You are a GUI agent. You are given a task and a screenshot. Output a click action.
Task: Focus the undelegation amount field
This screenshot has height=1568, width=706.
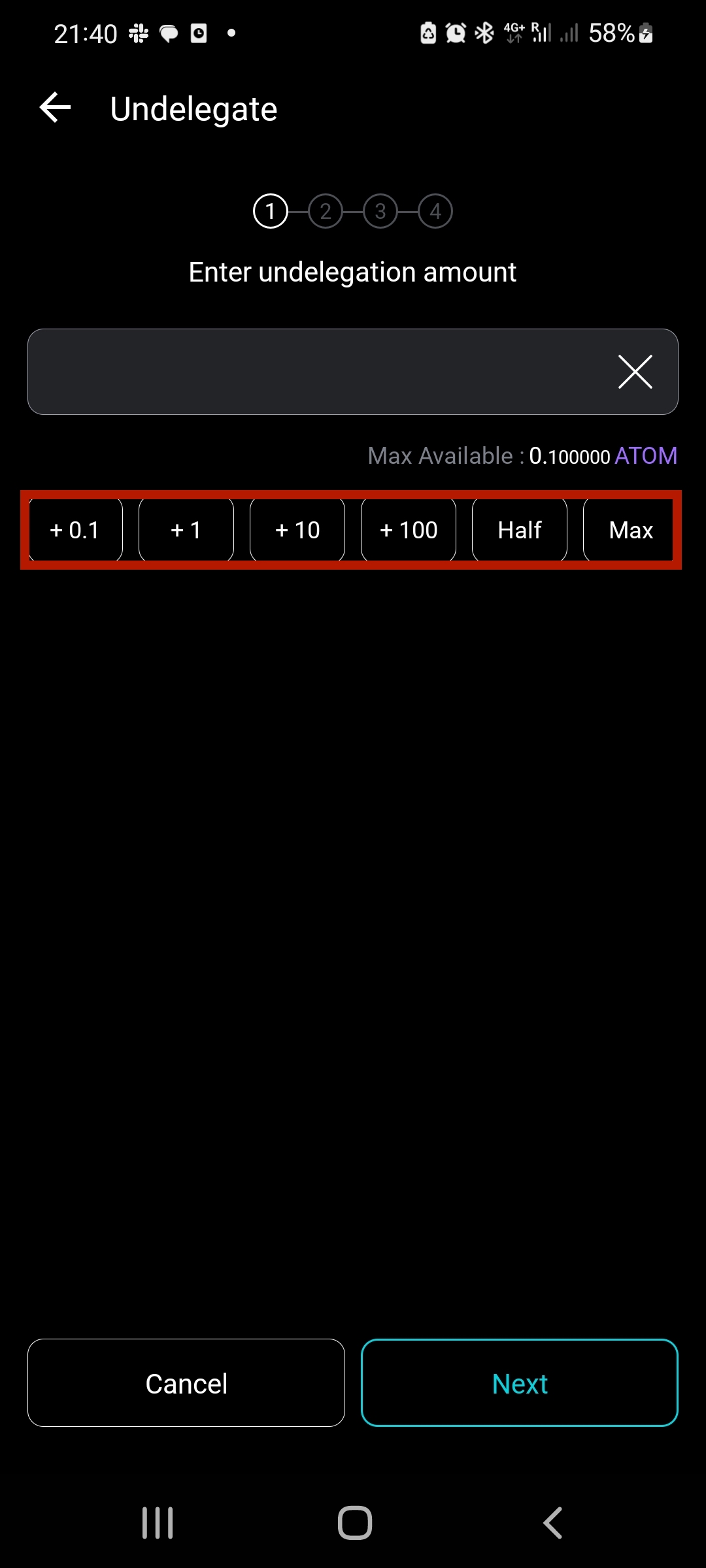click(x=314, y=372)
